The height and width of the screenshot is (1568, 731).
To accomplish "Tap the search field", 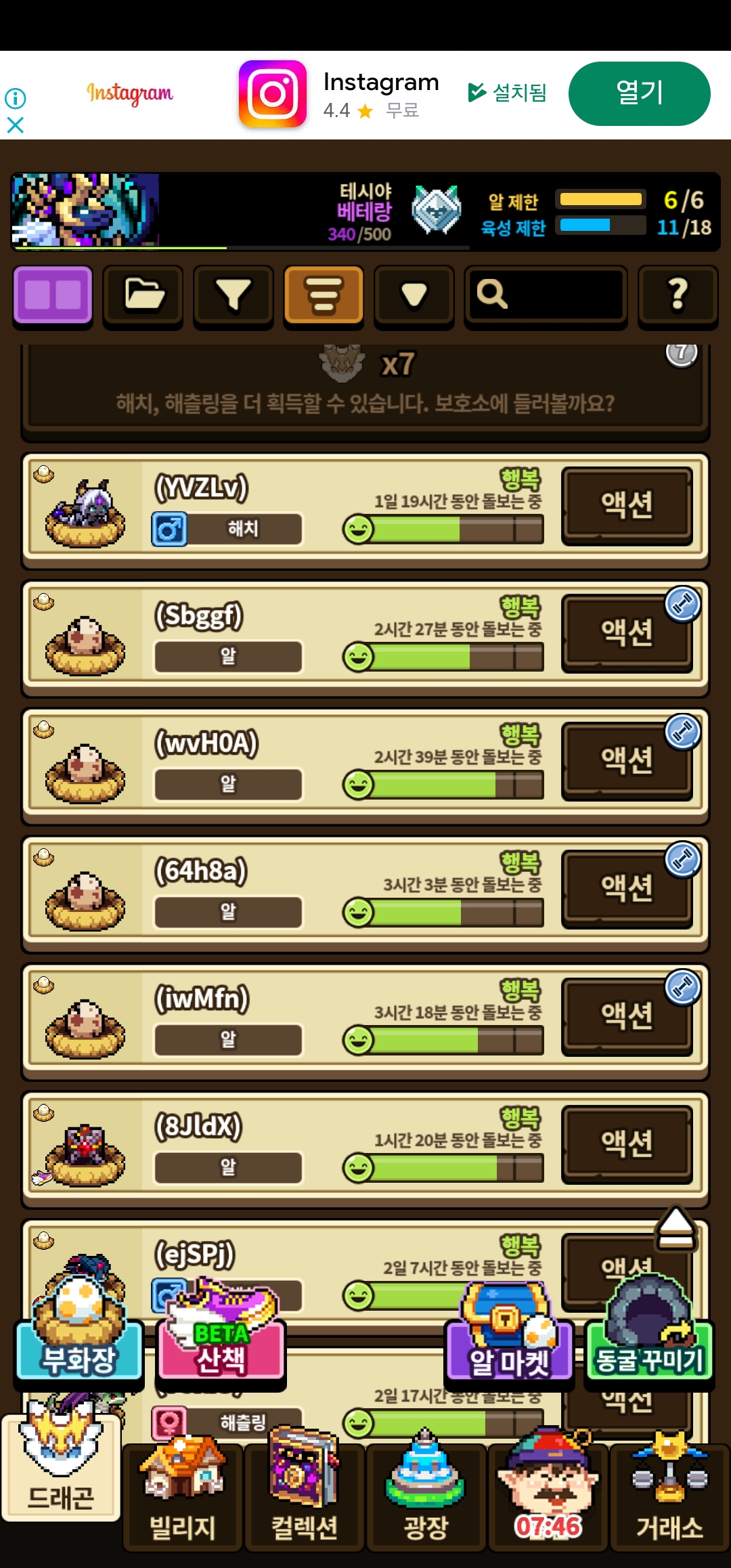I will pyautogui.click(x=546, y=295).
